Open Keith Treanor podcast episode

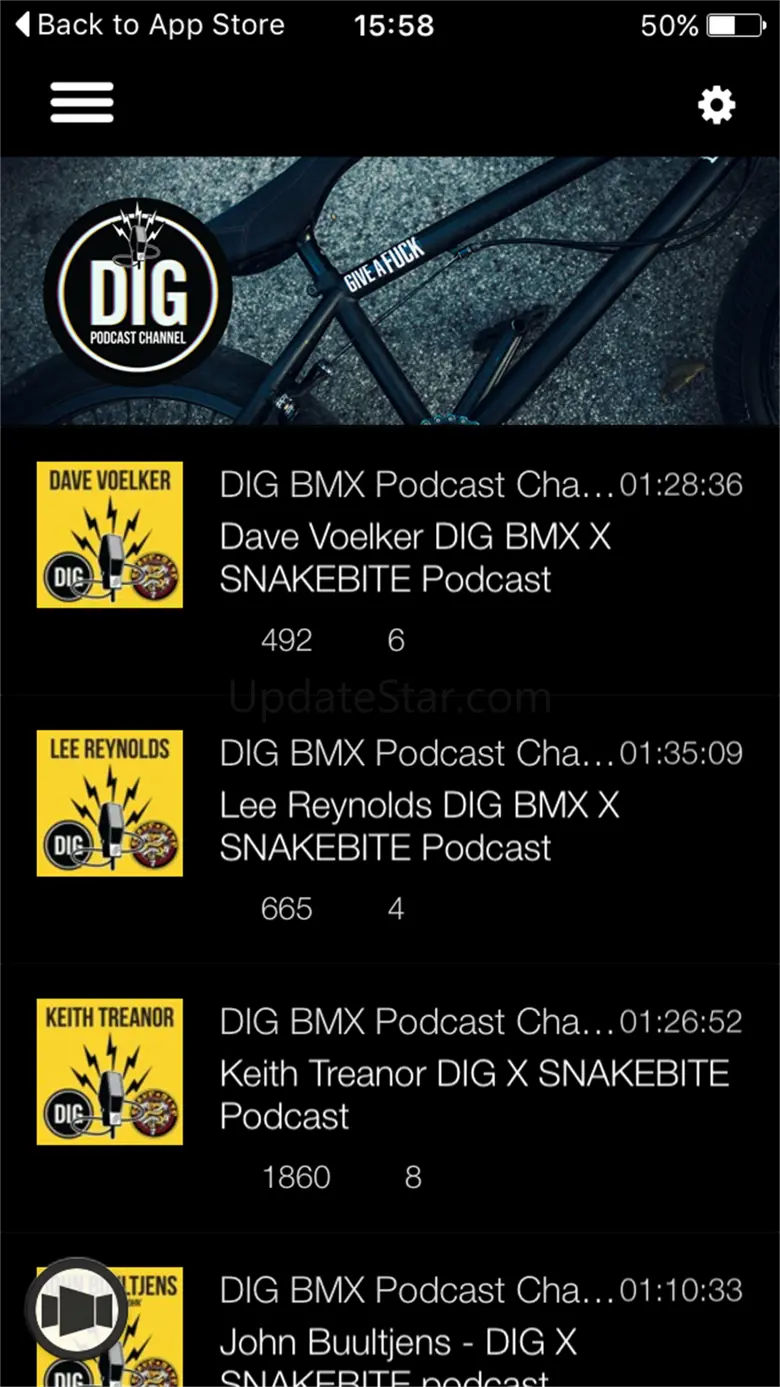click(x=390, y=1098)
